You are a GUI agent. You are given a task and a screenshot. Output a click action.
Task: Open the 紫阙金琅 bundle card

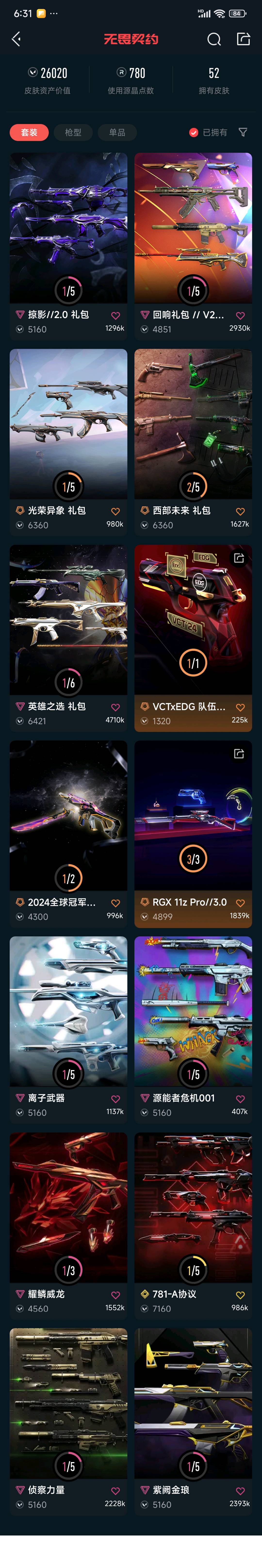(193, 1404)
